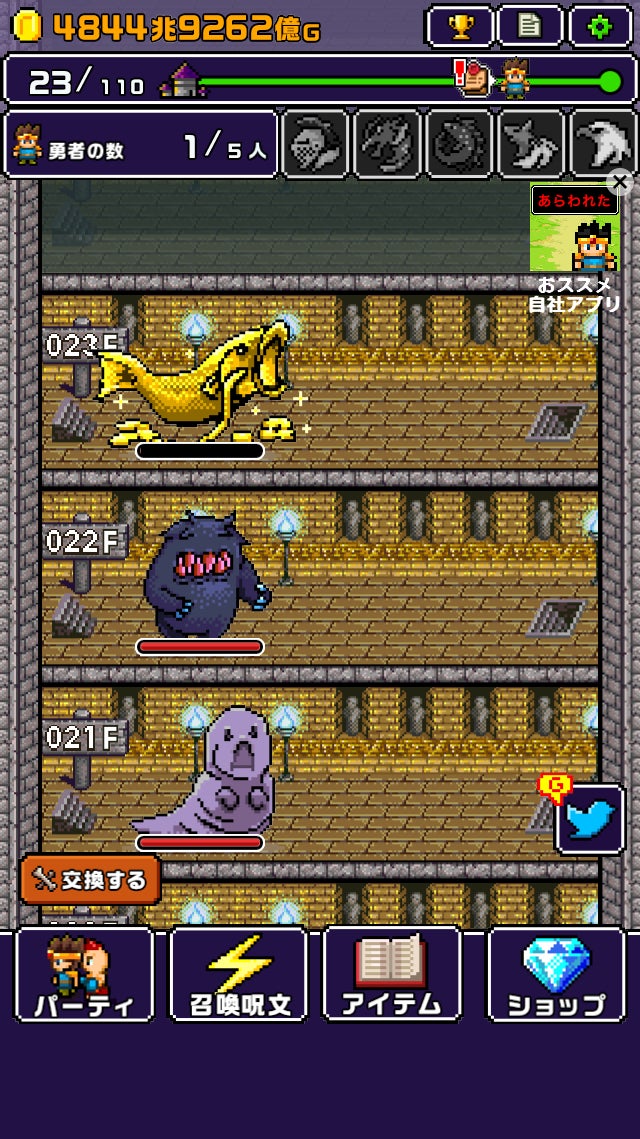Tap the Twitter share button
This screenshot has width=640, height=1139.
tap(590, 819)
